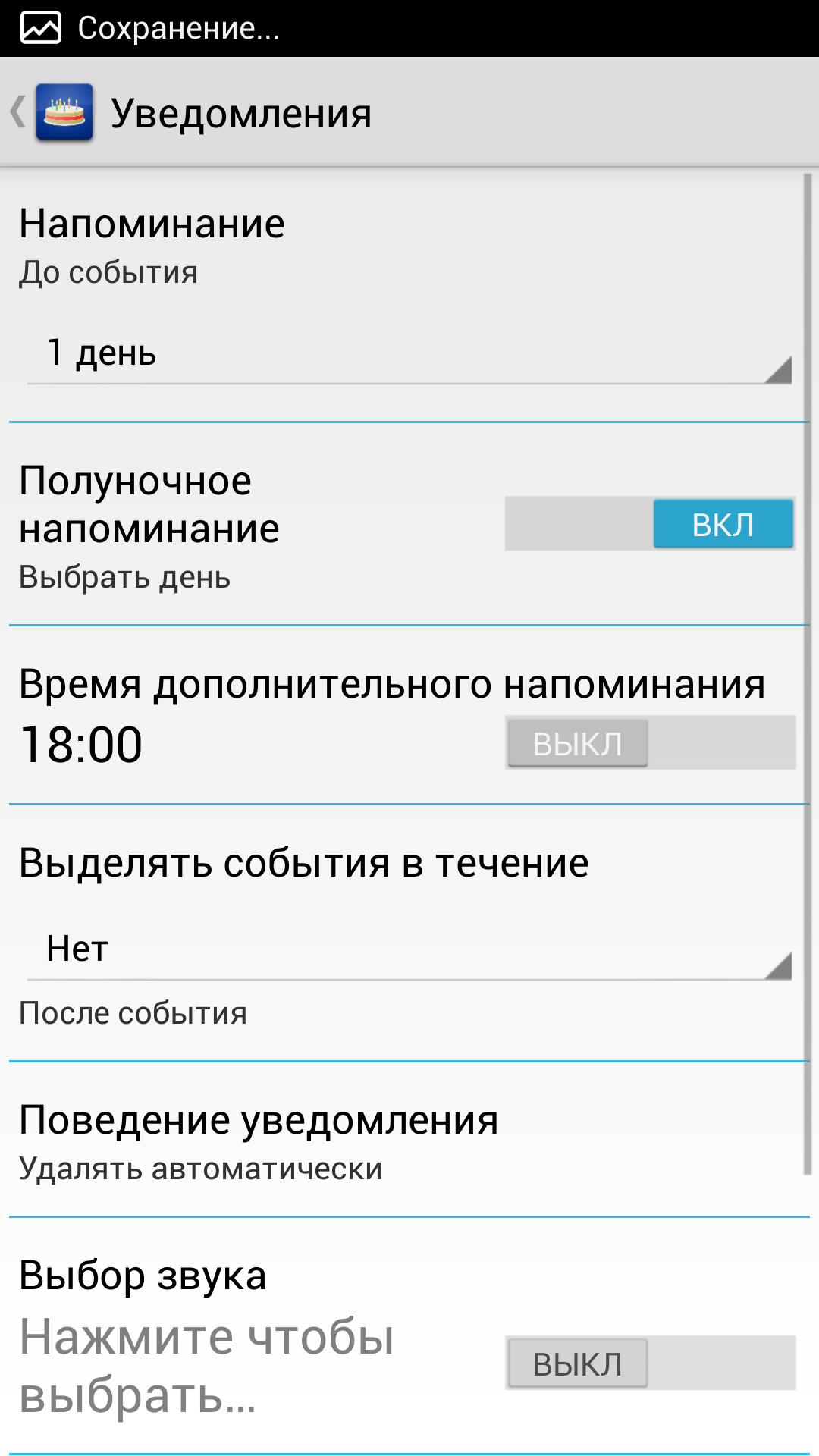Expand the 'Нет' highlight events dropdown
Viewport: 819px width, 1456px height.
pyautogui.click(x=409, y=949)
